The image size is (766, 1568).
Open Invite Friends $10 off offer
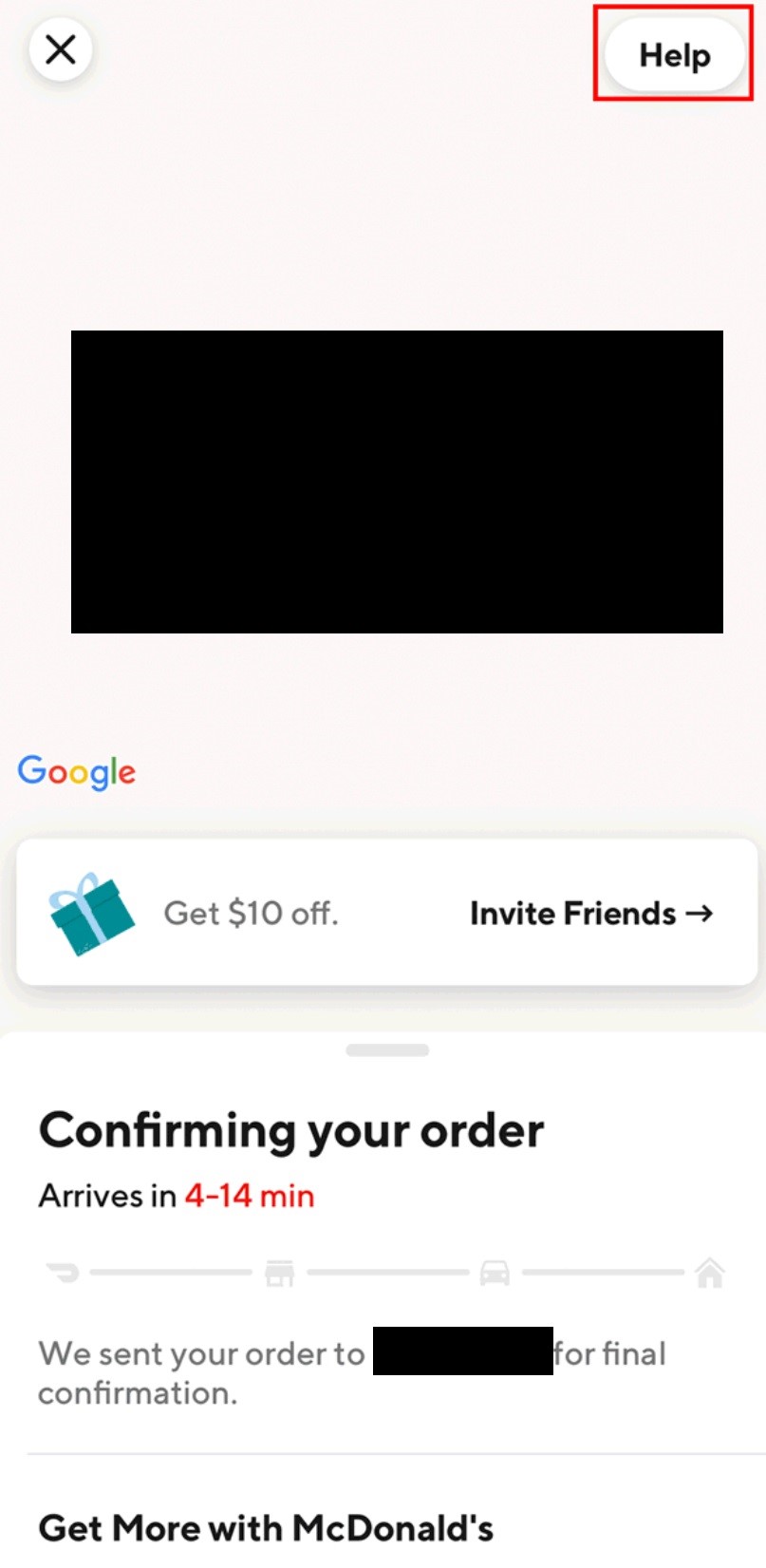(590, 914)
